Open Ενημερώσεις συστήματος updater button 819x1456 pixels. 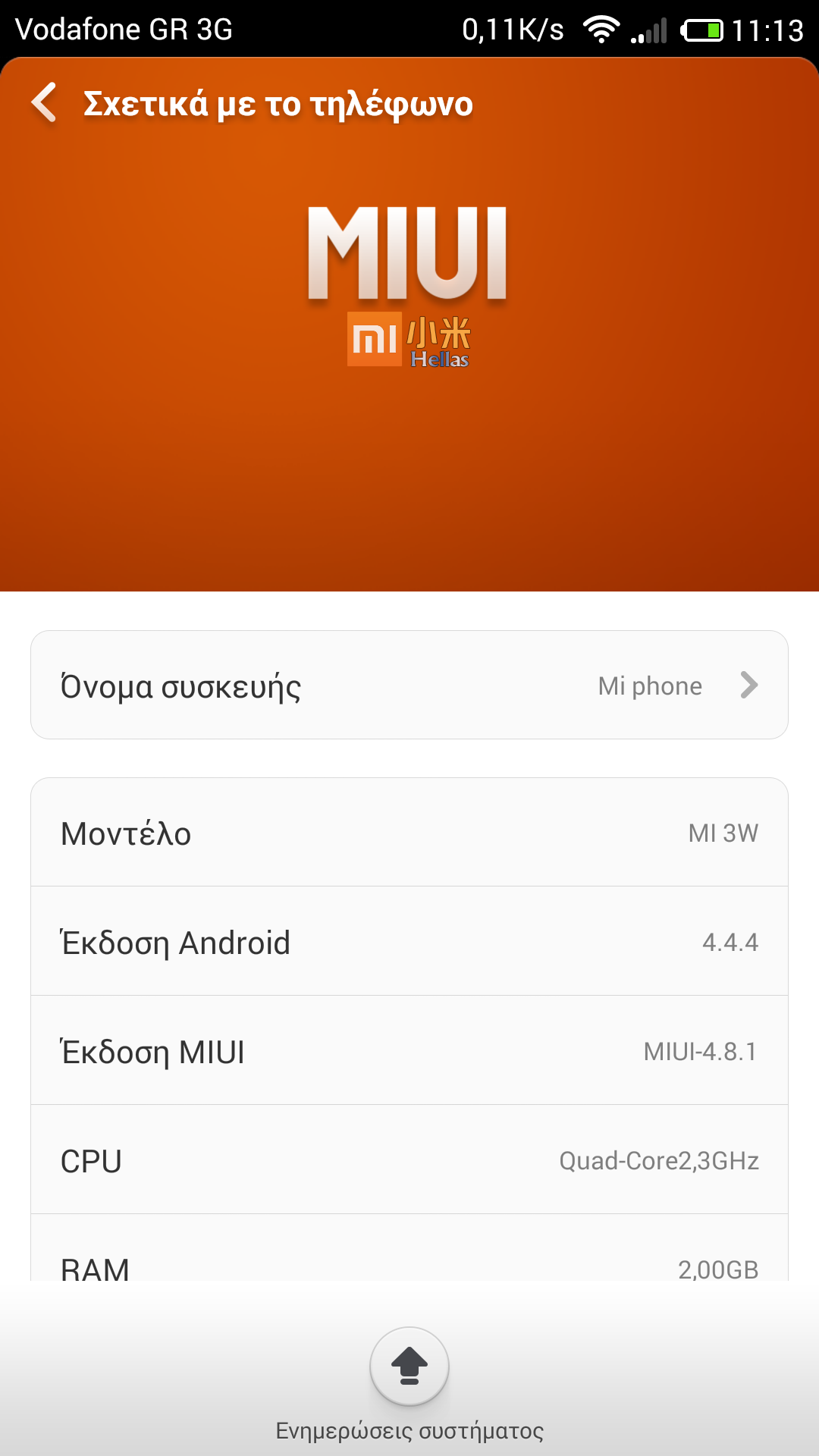click(x=409, y=1366)
